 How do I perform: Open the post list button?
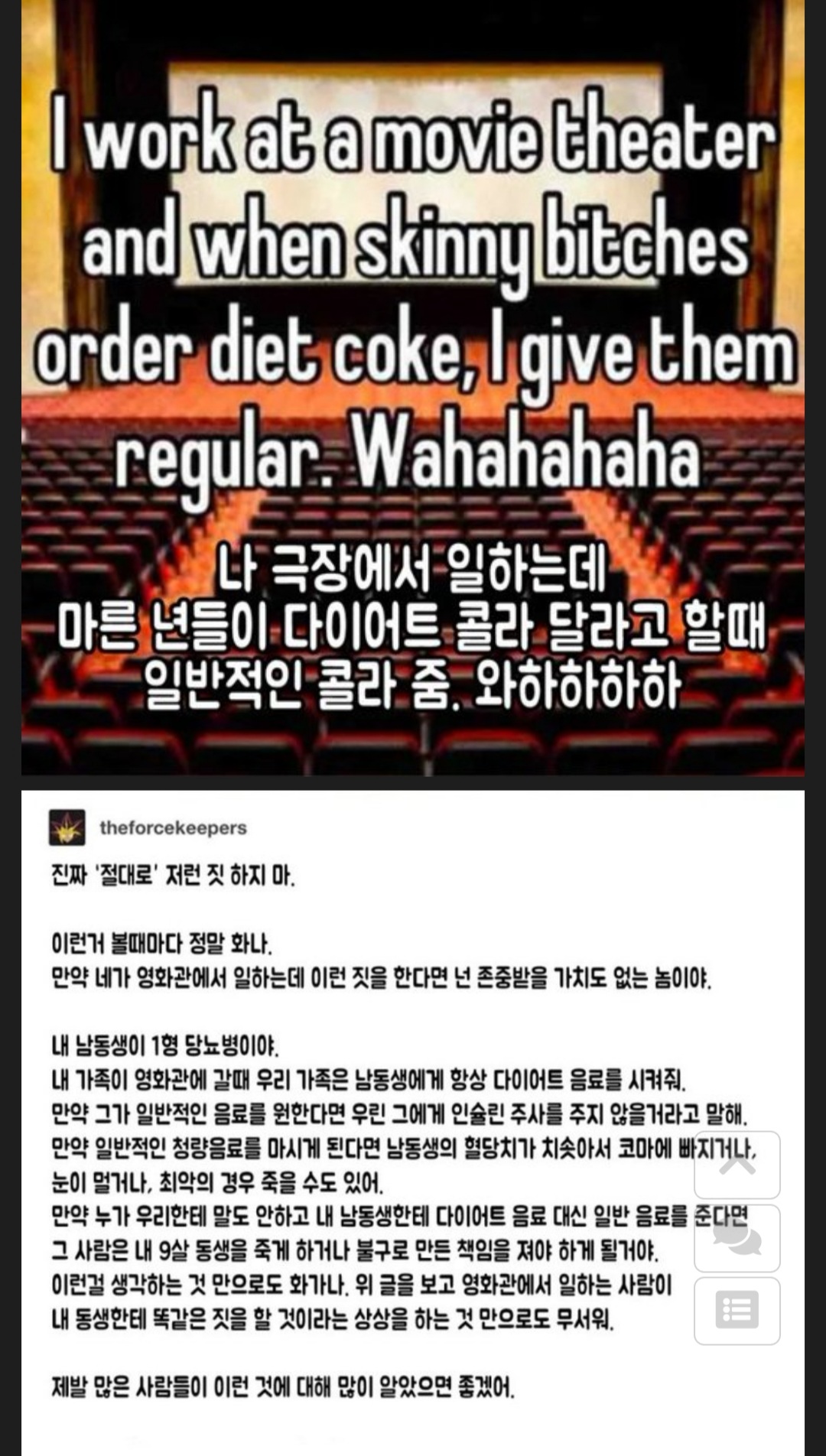(737, 1311)
